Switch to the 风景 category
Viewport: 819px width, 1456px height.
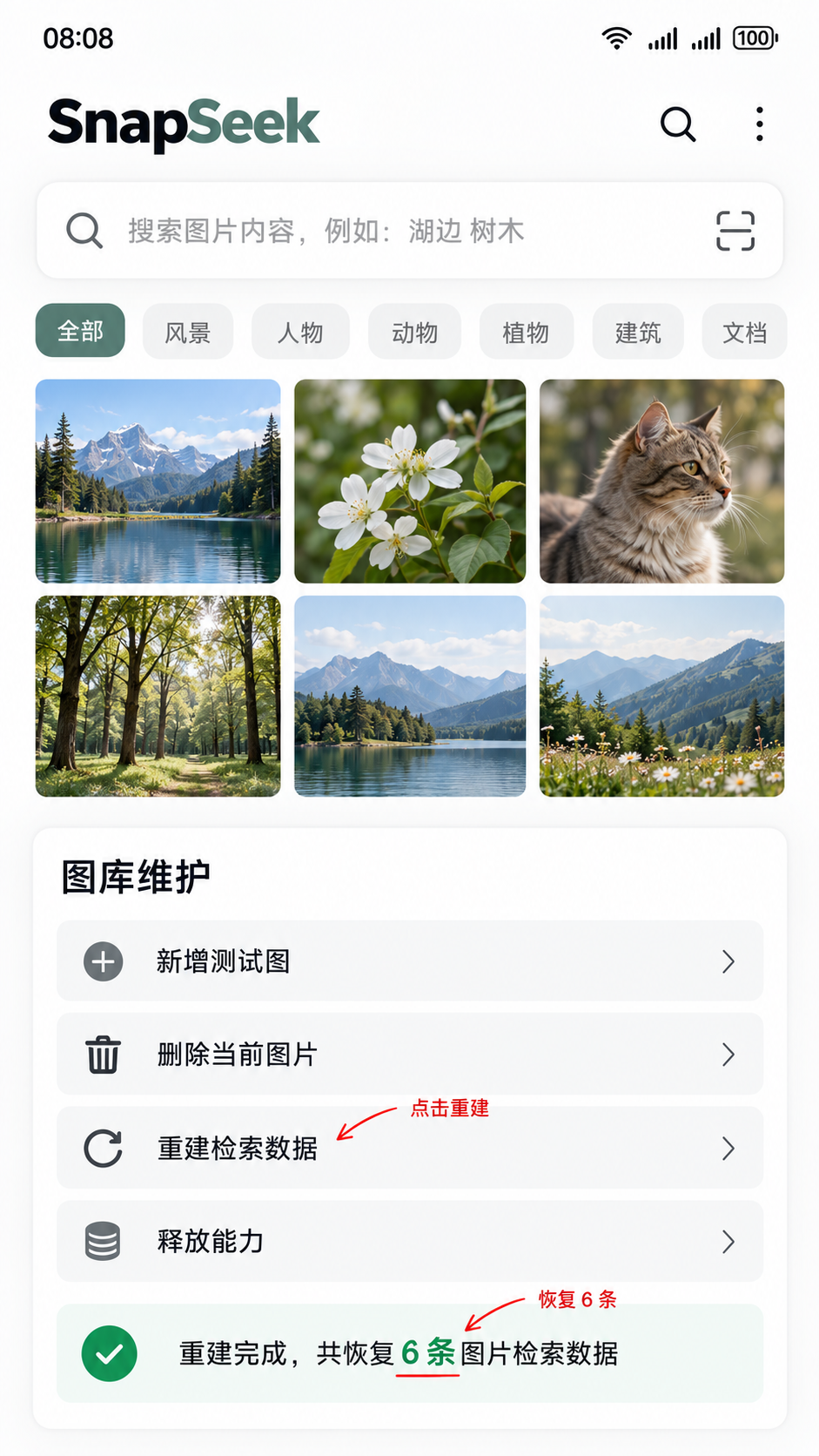pos(188,332)
